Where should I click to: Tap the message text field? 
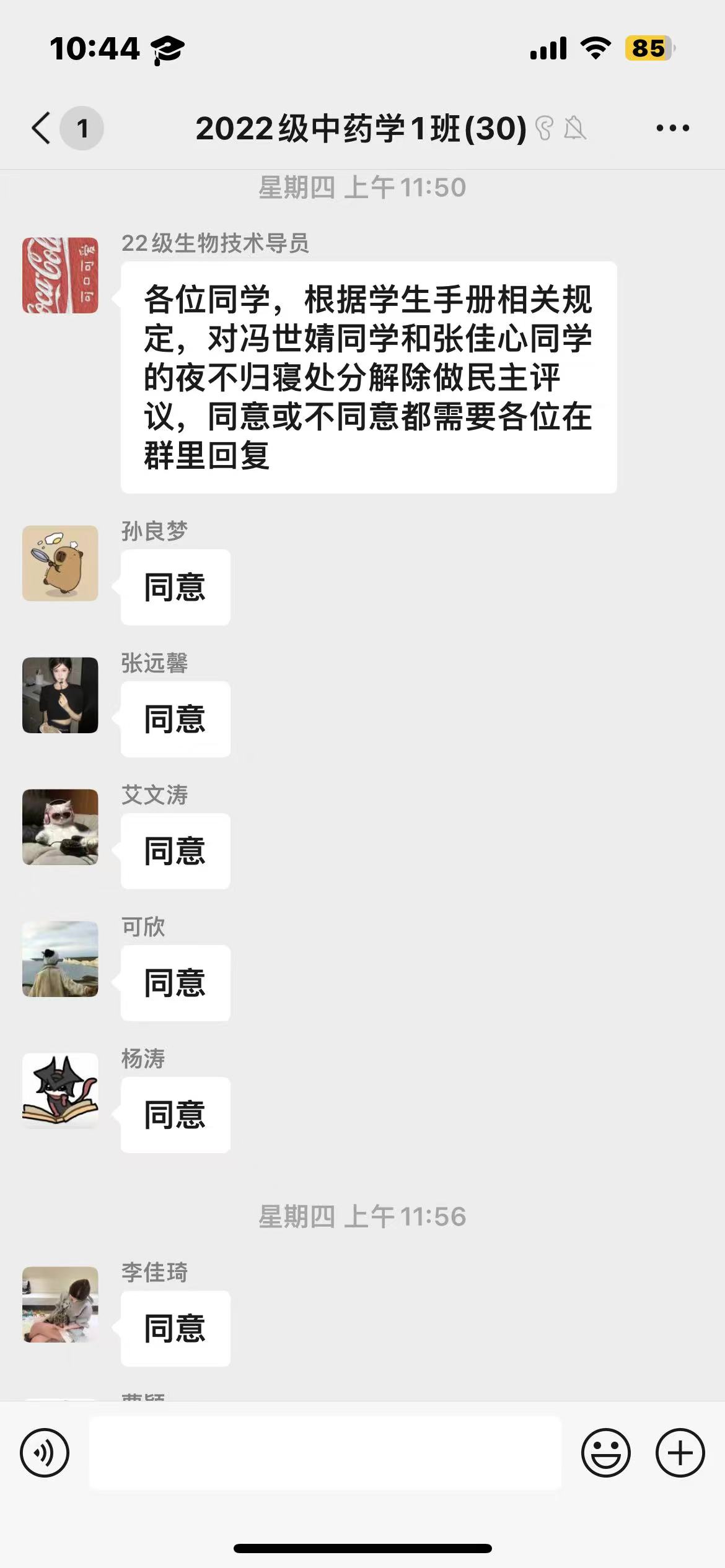[325, 1452]
